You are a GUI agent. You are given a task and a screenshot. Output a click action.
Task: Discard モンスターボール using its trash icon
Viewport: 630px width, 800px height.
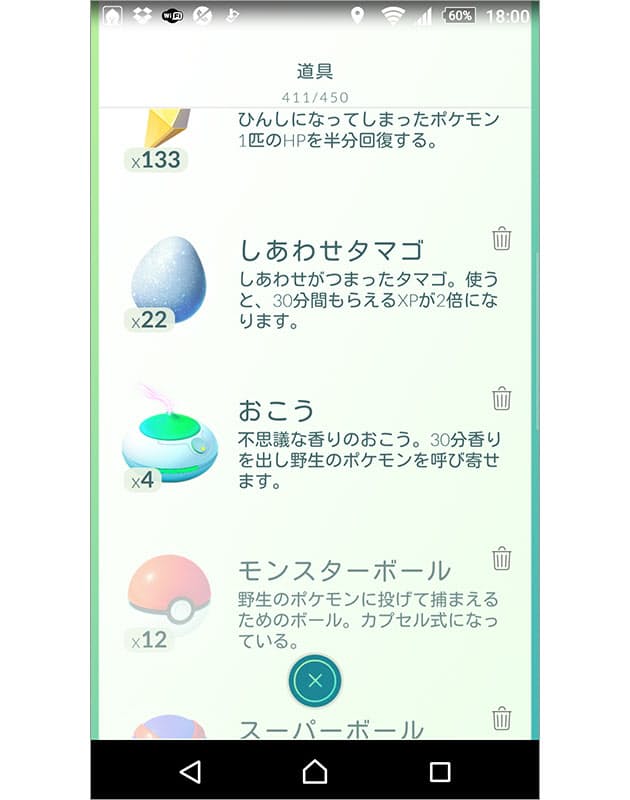502,558
